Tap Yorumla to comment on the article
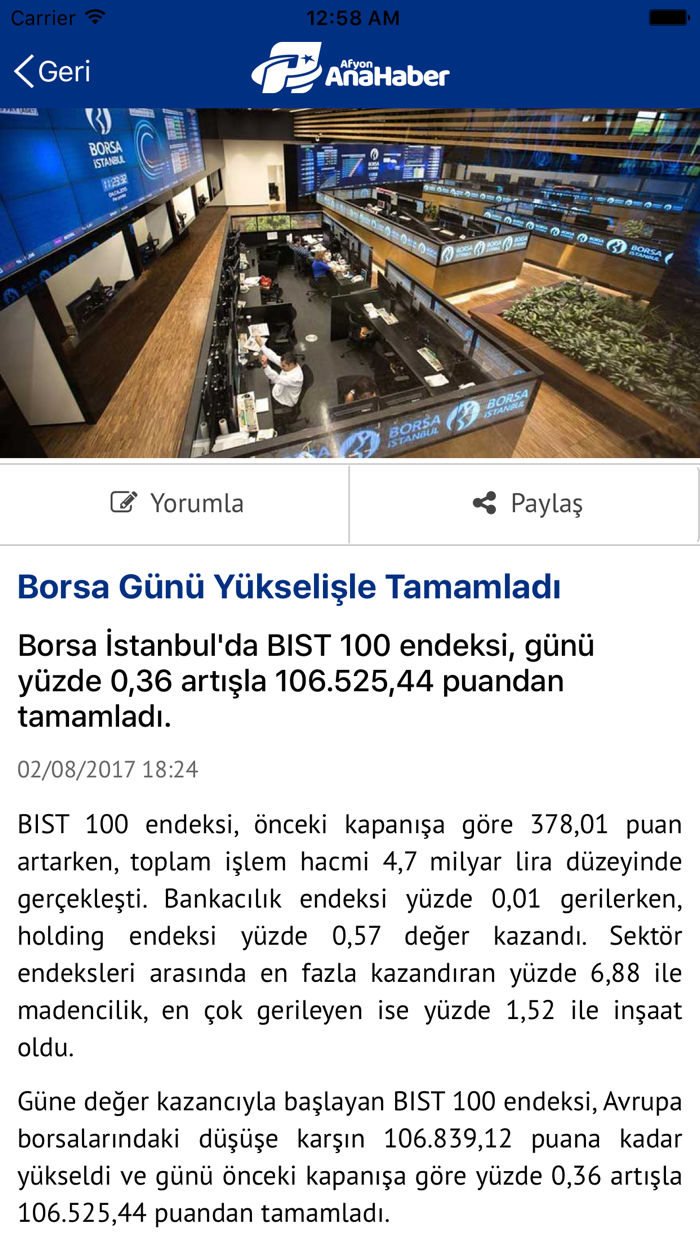The image size is (700, 1244). coord(176,503)
